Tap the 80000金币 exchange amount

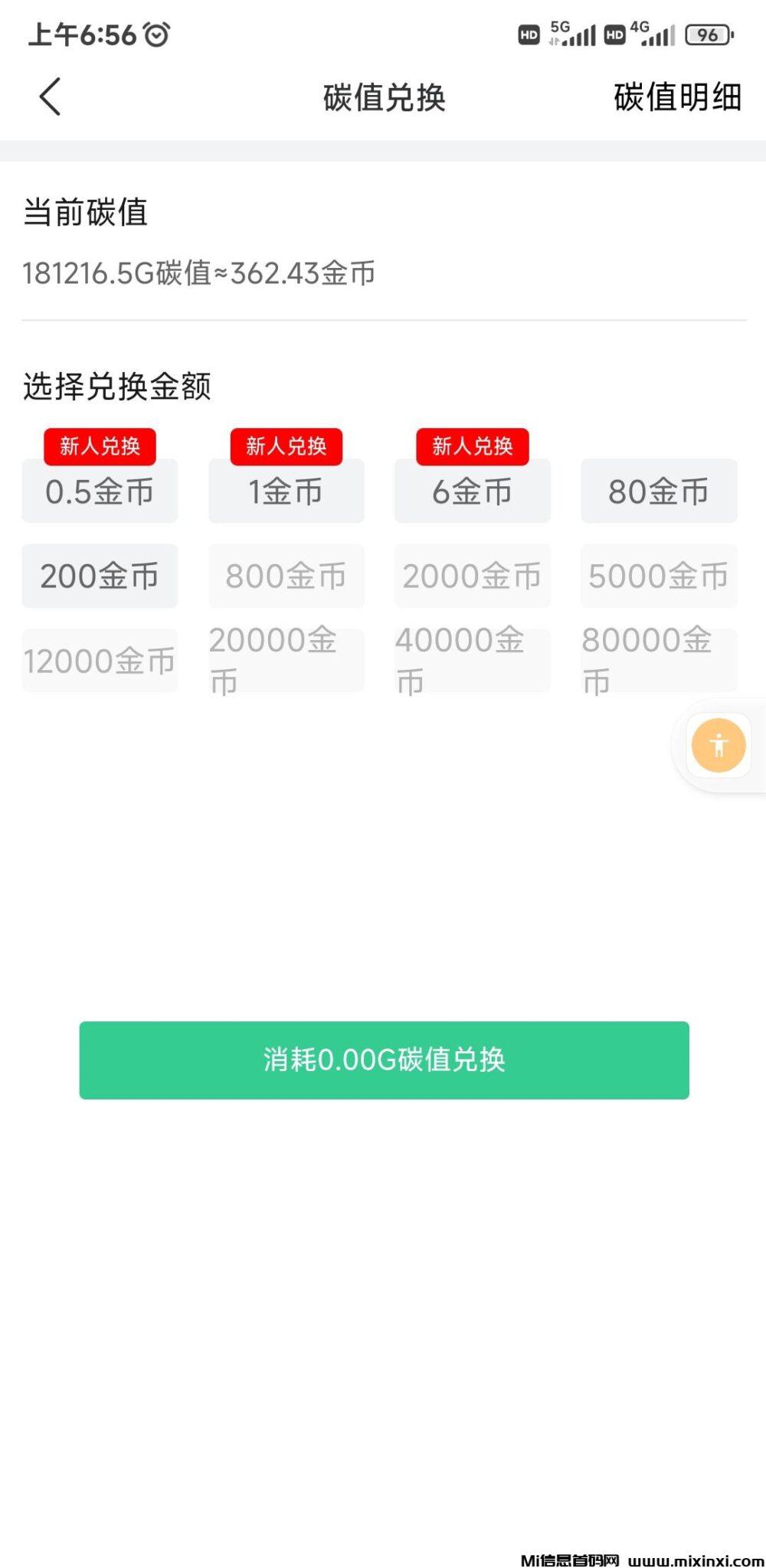(x=658, y=658)
